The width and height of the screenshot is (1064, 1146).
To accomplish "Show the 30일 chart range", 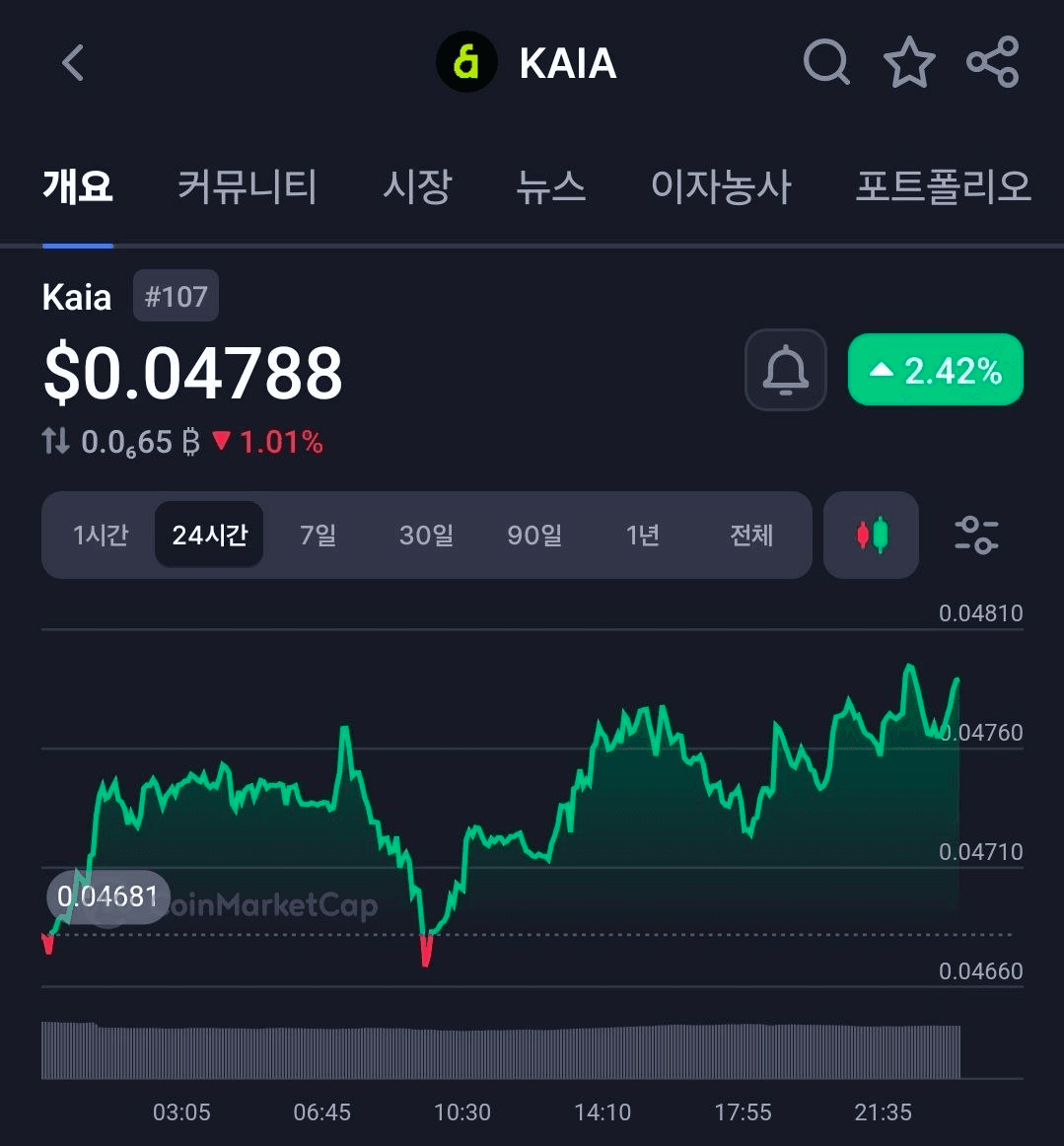I will tap(426, 536).
